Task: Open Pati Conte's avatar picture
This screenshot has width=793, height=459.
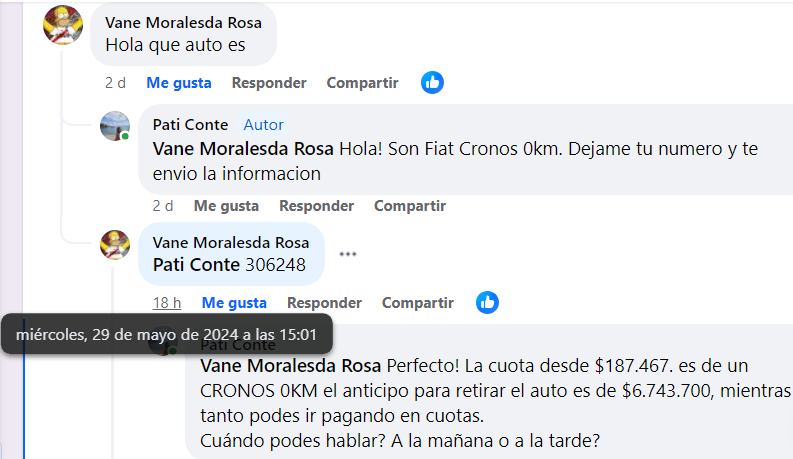Action: pyautogui.click(x=115, y=126)
